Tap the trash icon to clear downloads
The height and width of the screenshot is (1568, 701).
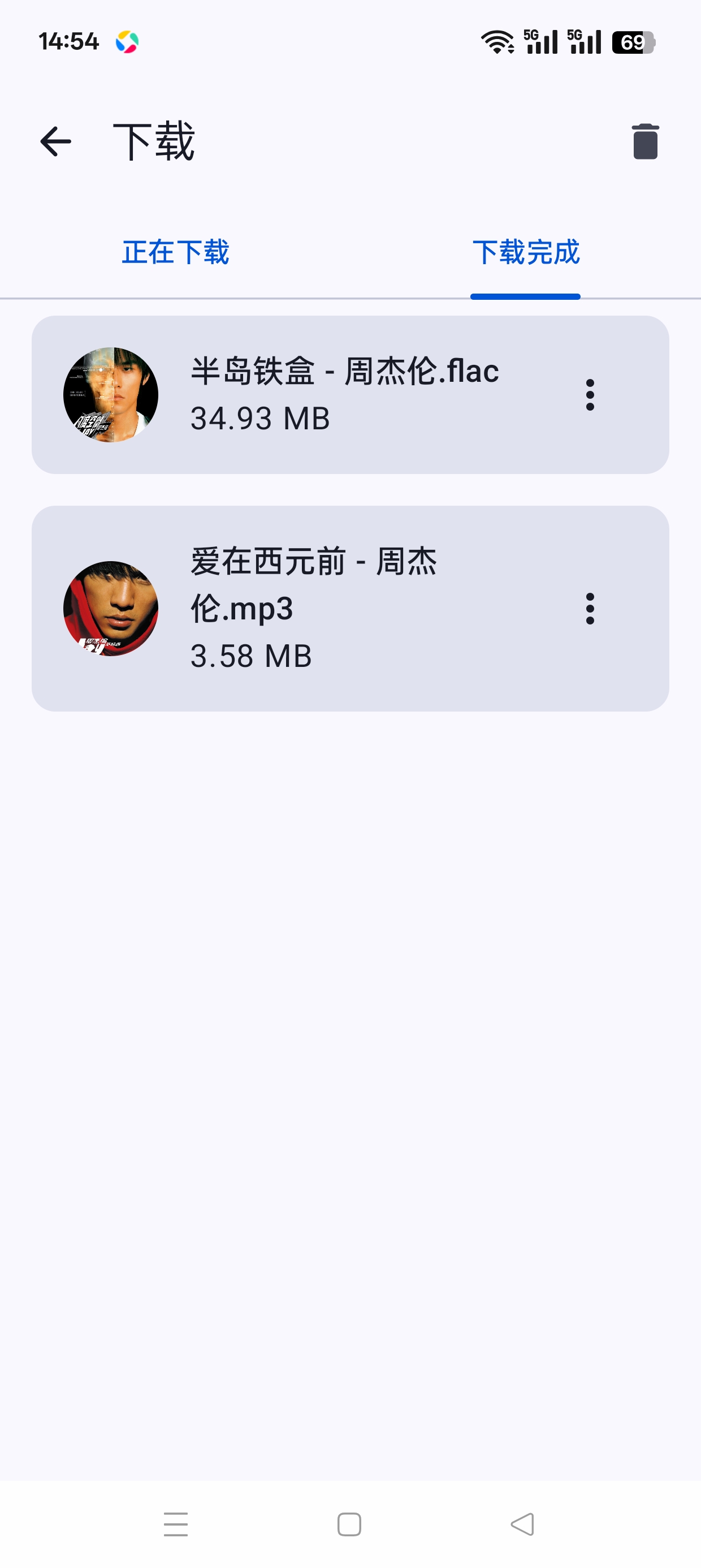[x=645, y=142]
